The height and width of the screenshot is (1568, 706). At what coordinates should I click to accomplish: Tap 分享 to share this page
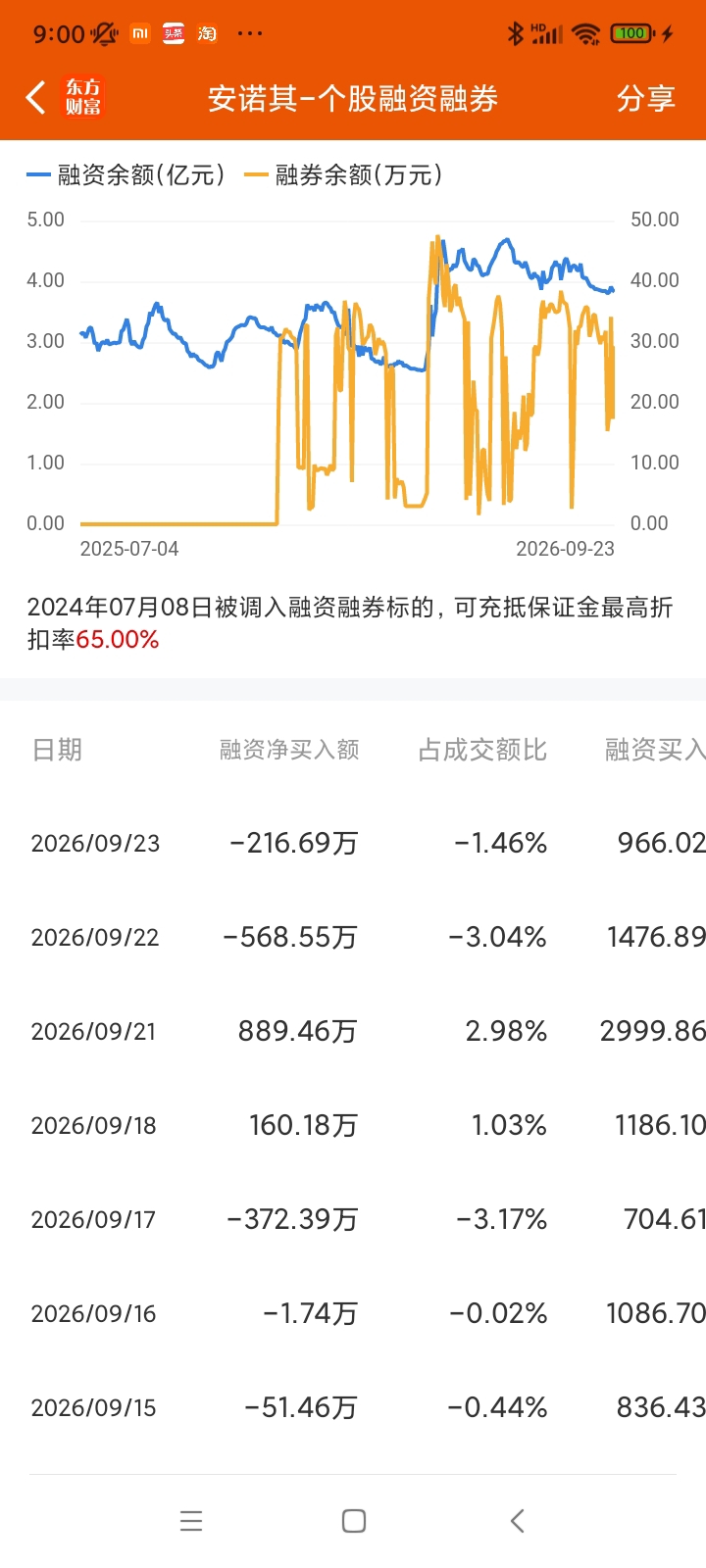click(645, 99)
